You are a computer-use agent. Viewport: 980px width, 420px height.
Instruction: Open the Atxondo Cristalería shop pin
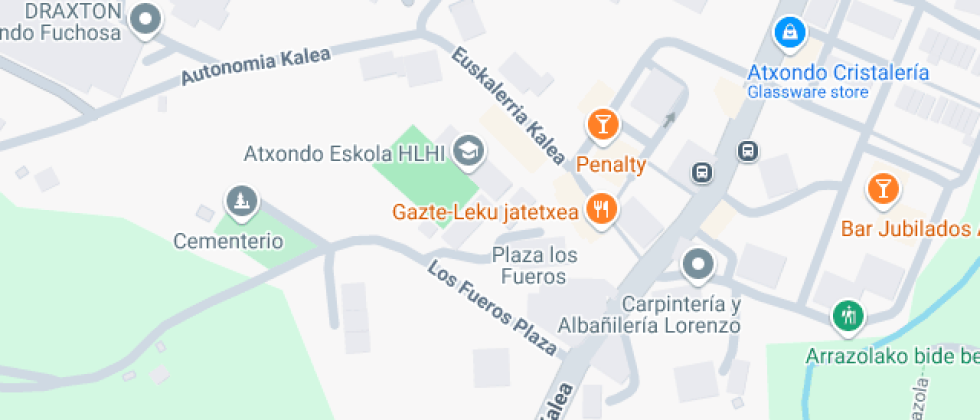(790, 33)
